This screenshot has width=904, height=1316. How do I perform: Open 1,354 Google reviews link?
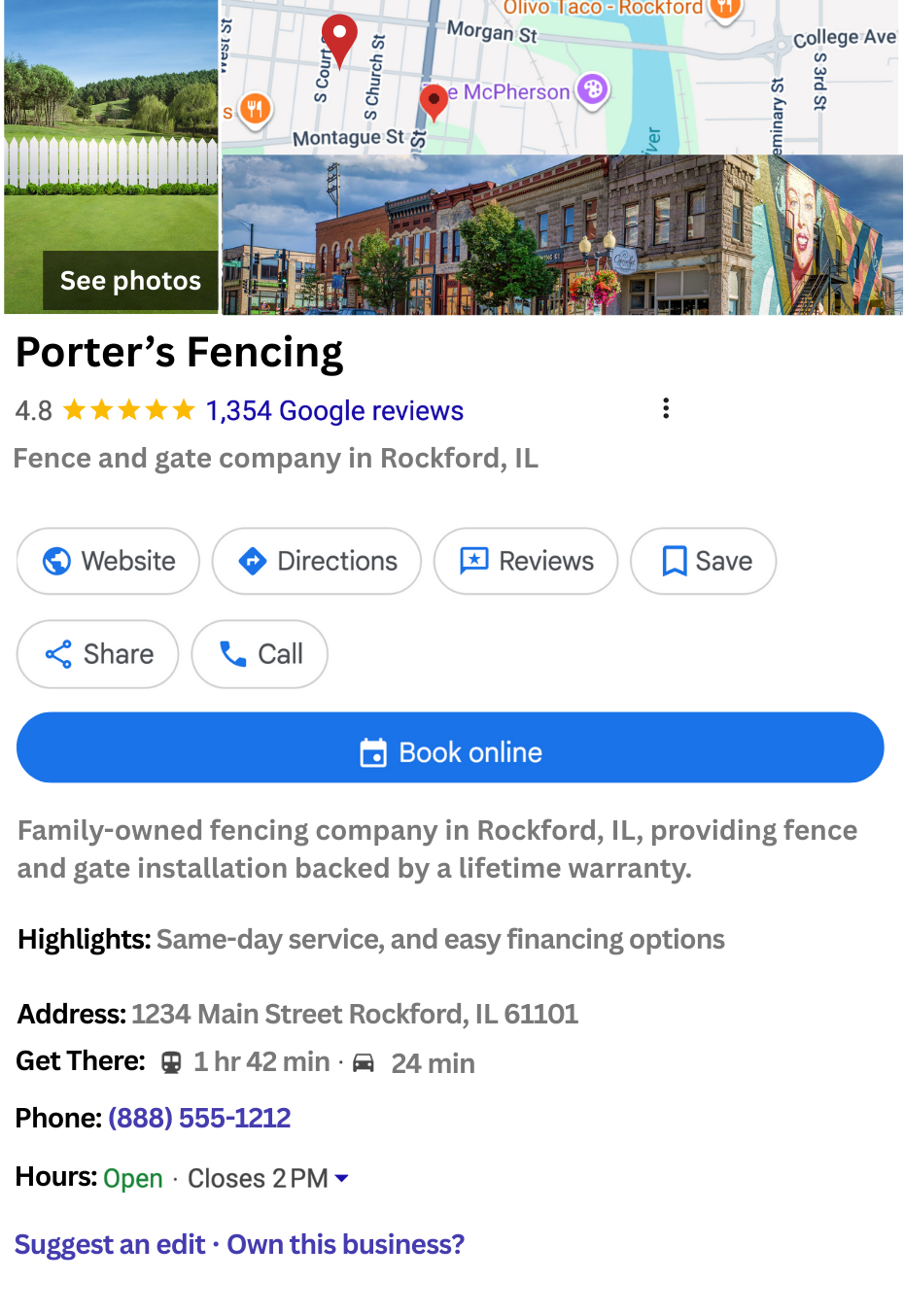333,411
